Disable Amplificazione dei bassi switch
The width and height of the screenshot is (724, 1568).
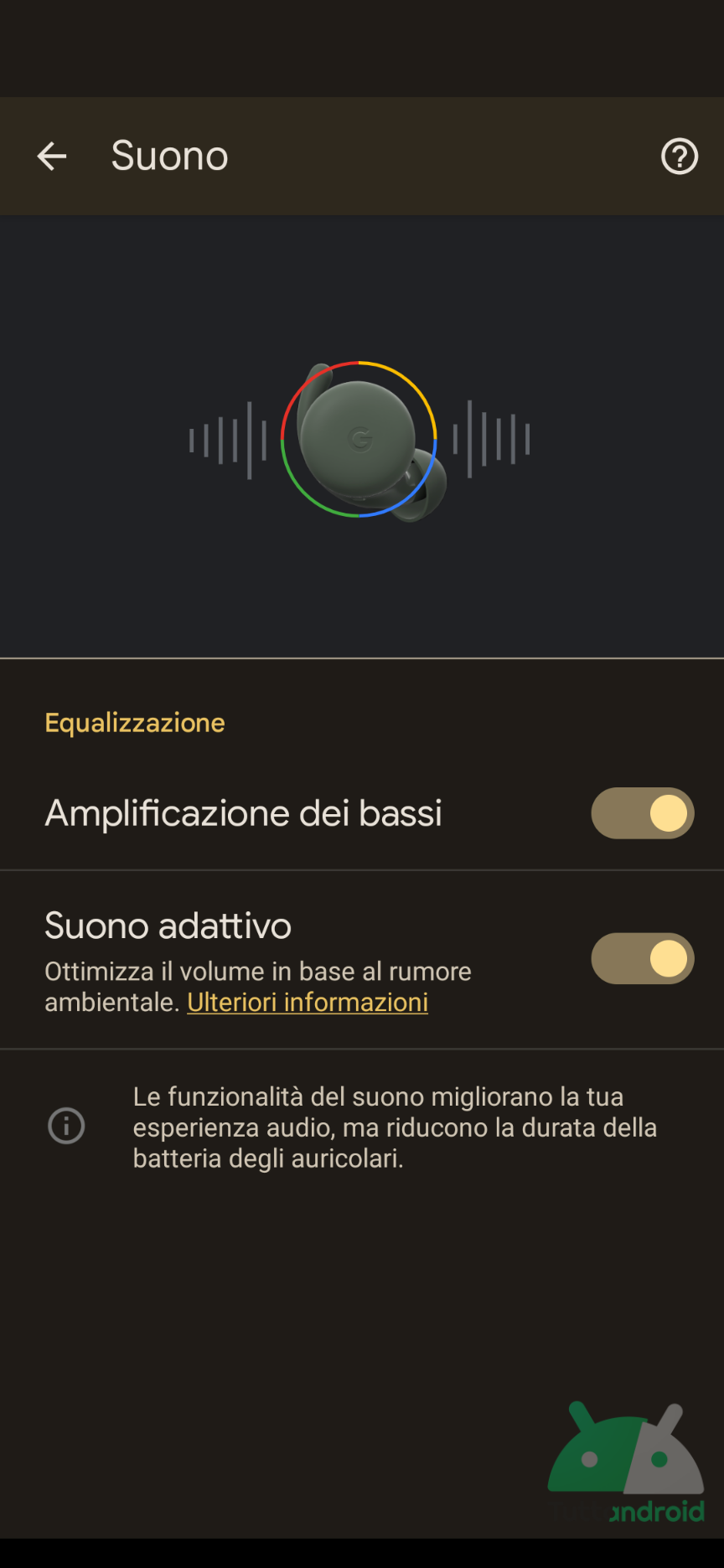[643, 813]
